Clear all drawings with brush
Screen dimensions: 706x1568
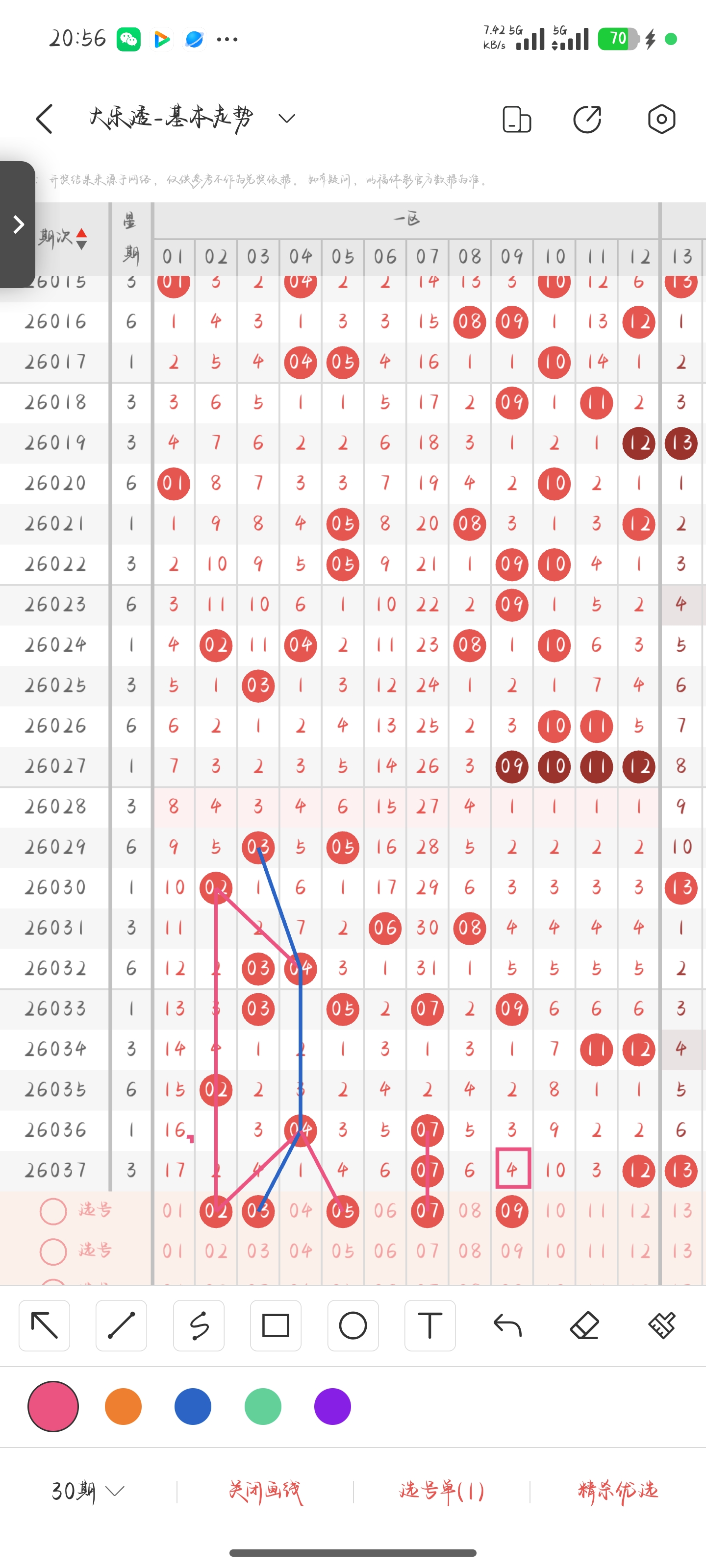coord(661,1325)
